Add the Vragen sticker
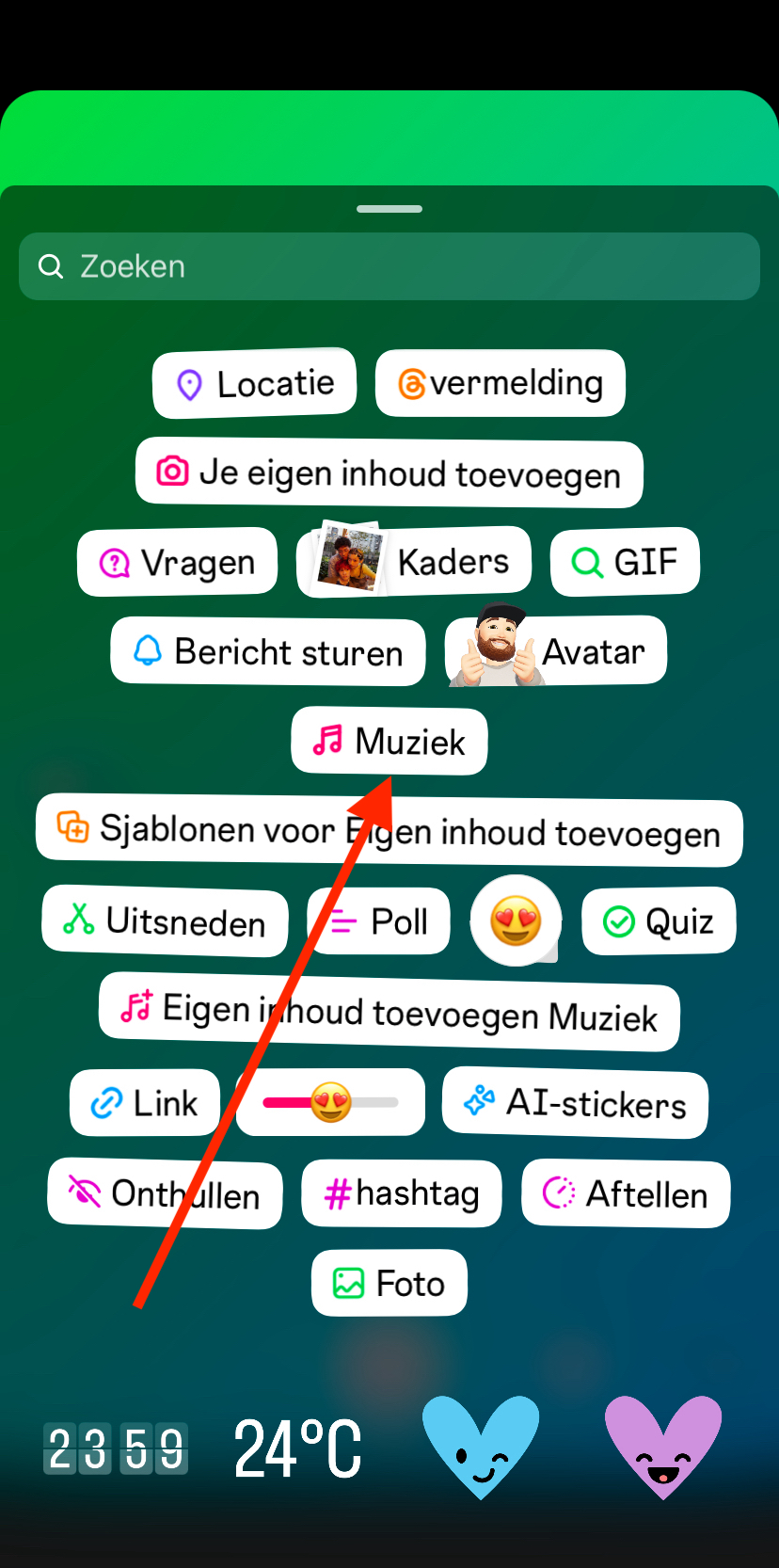Image resolution: width=779 pixels, height=1568 pixels. pos(178,563)
